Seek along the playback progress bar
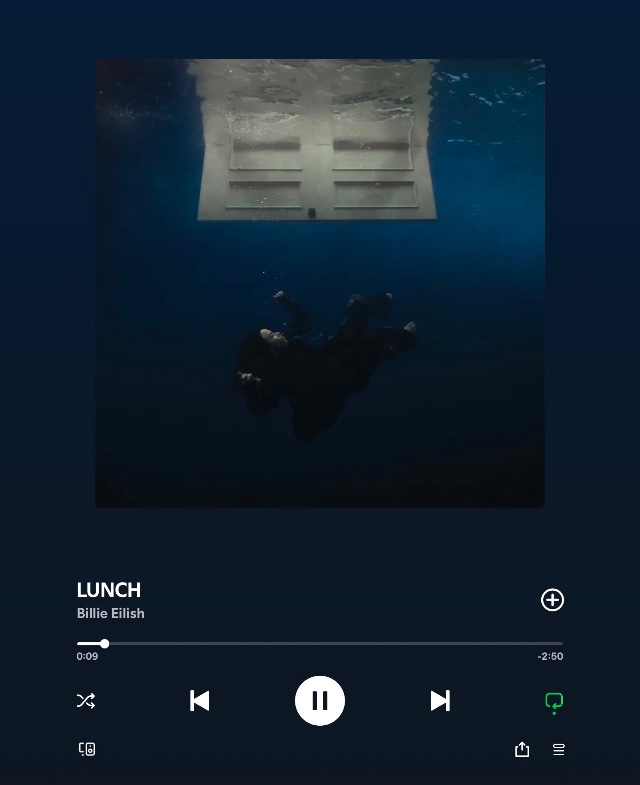The height and width of the screenshot is (785, 640). [x=320, y=644]
